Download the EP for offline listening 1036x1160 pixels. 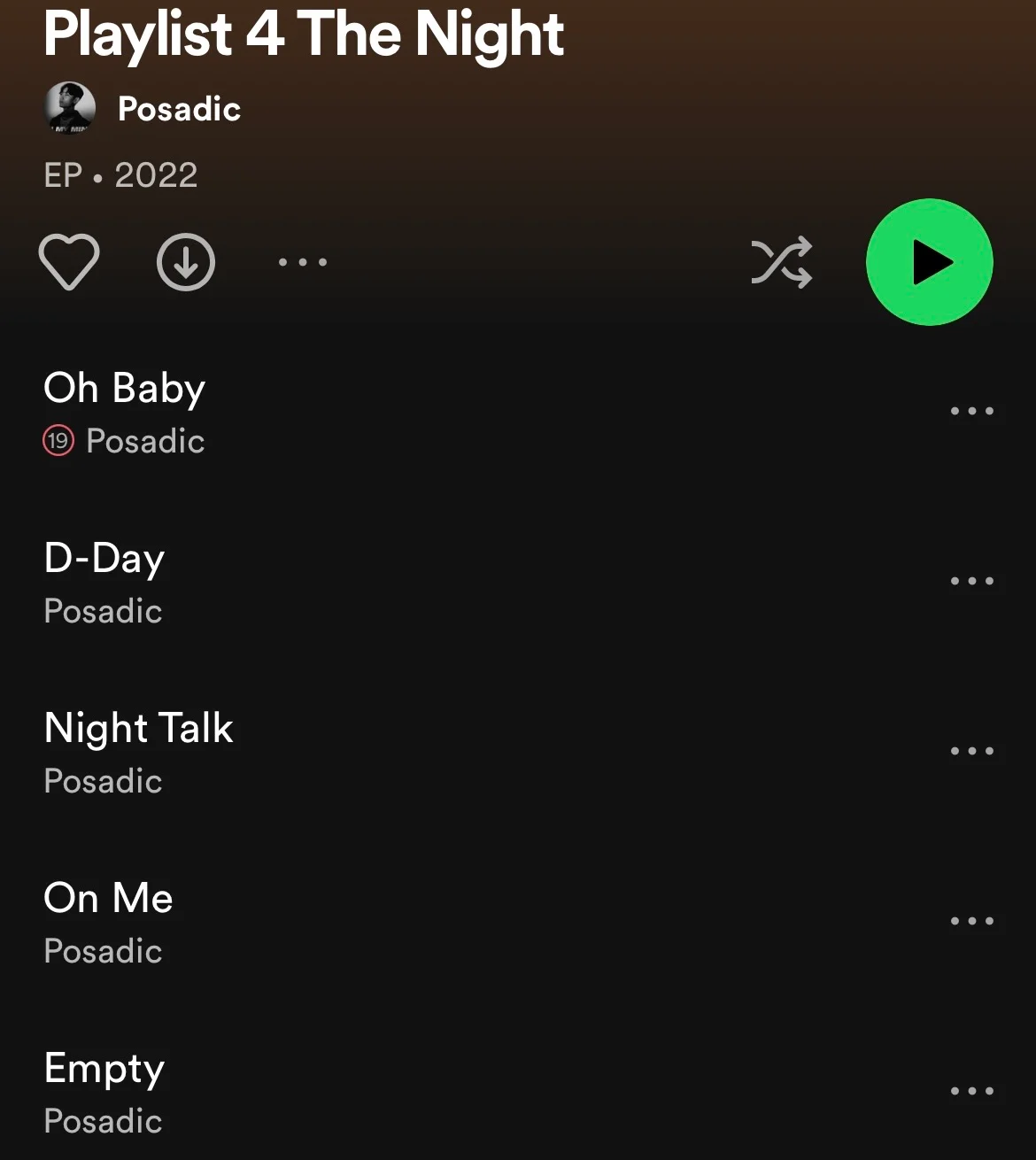pyautogui.click(x=186, y=262)
